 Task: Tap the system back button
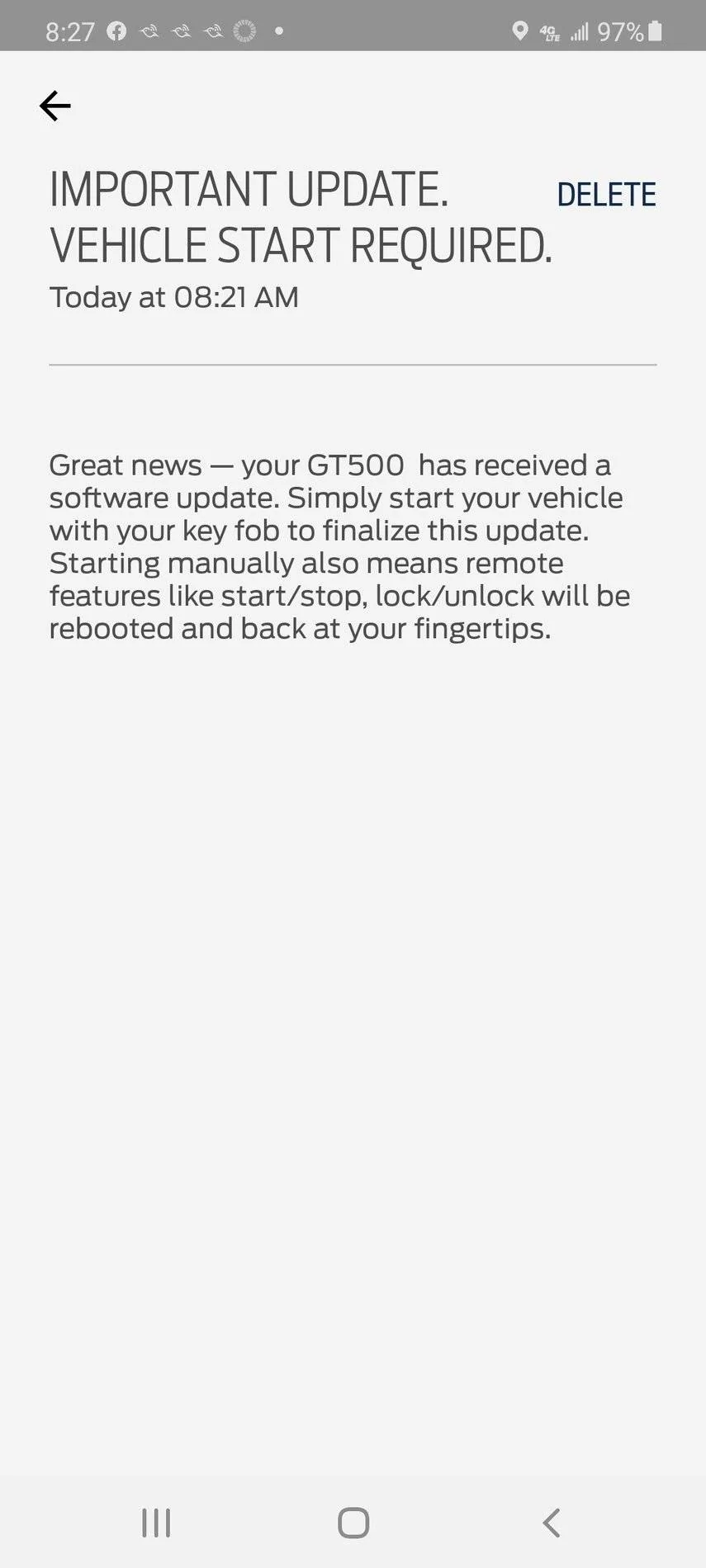click(x=551, y=1523)
